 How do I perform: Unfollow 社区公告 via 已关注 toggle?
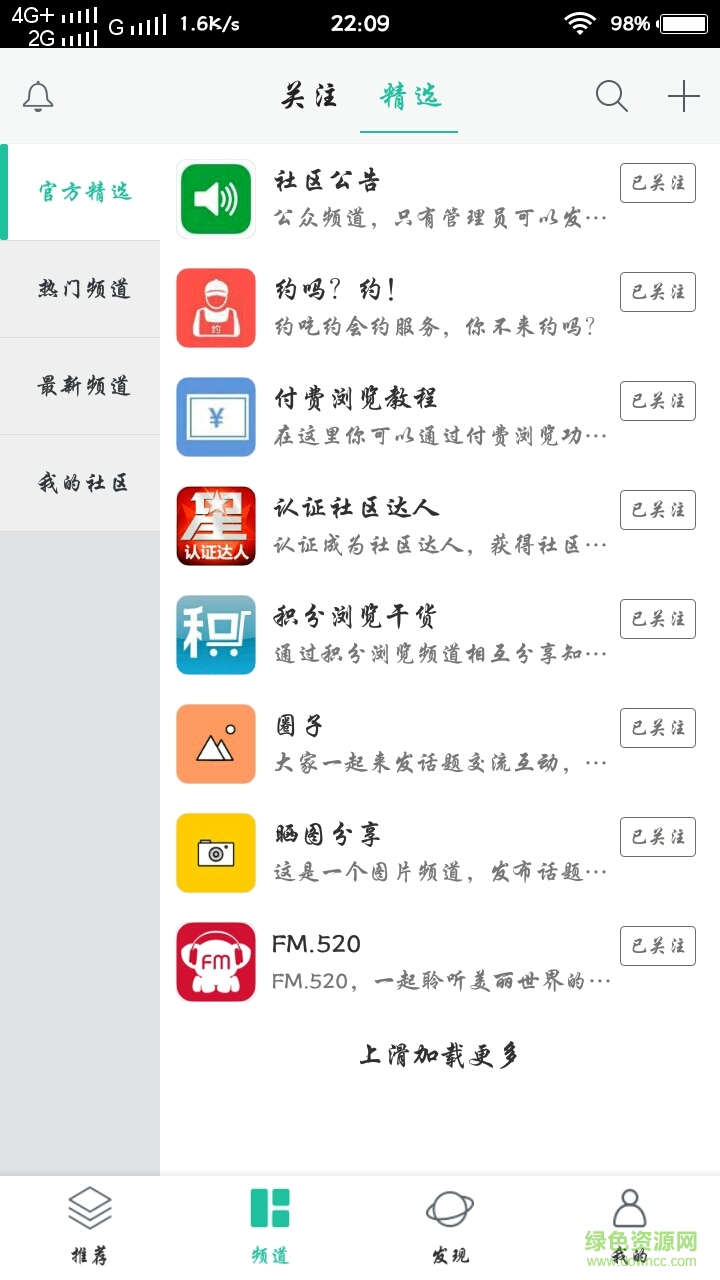pyautogui.click(x=657, y=183)
